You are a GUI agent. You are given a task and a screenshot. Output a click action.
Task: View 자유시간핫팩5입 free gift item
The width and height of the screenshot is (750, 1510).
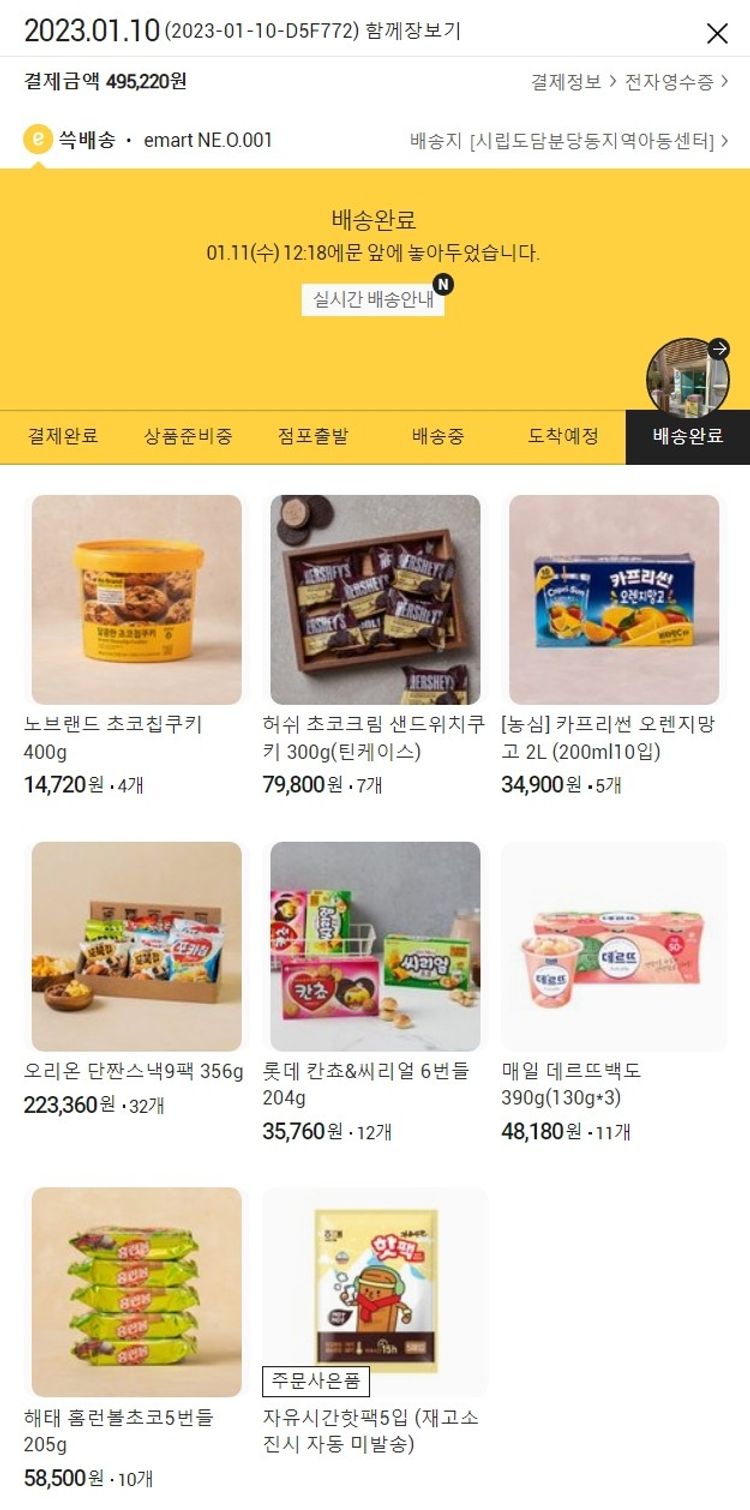point(375,1292)
